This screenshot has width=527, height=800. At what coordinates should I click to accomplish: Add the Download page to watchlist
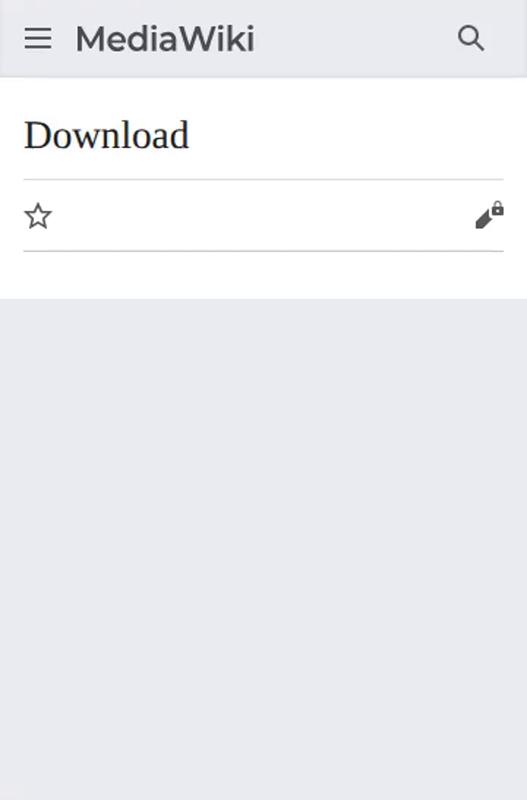[x=38, y=216]
